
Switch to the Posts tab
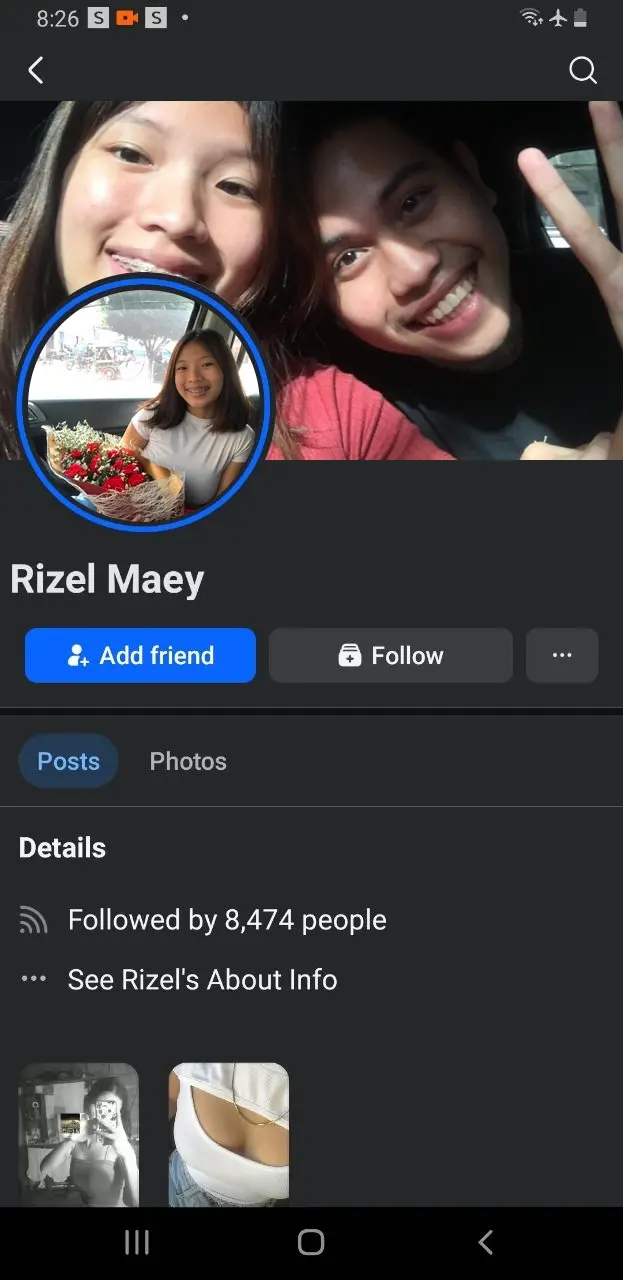pos(68,761)
